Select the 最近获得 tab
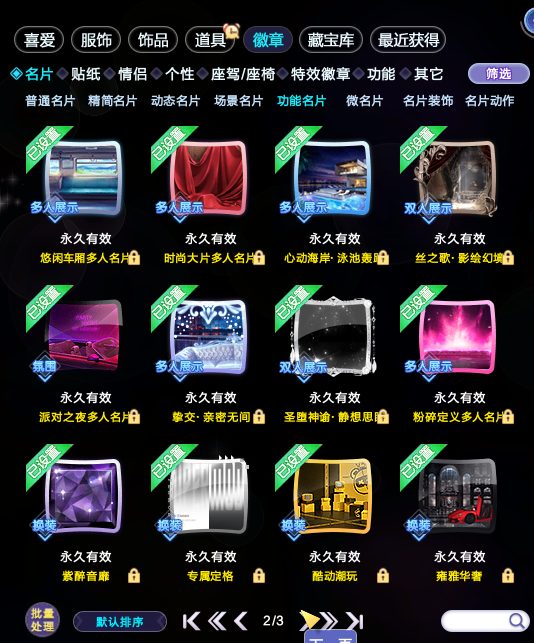The width and height of the screenshot is (534, 643). pos(408,40)
